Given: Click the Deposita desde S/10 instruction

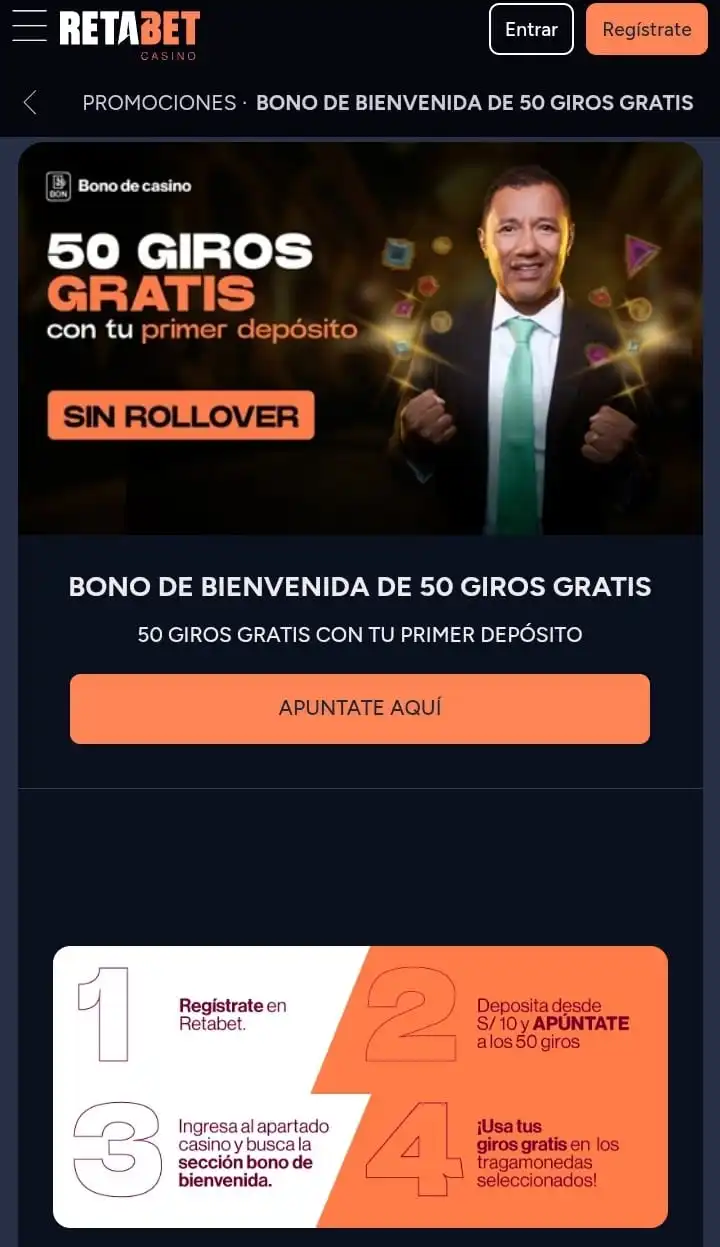Looking at the screenshot, I should [x=550, y=1023].
